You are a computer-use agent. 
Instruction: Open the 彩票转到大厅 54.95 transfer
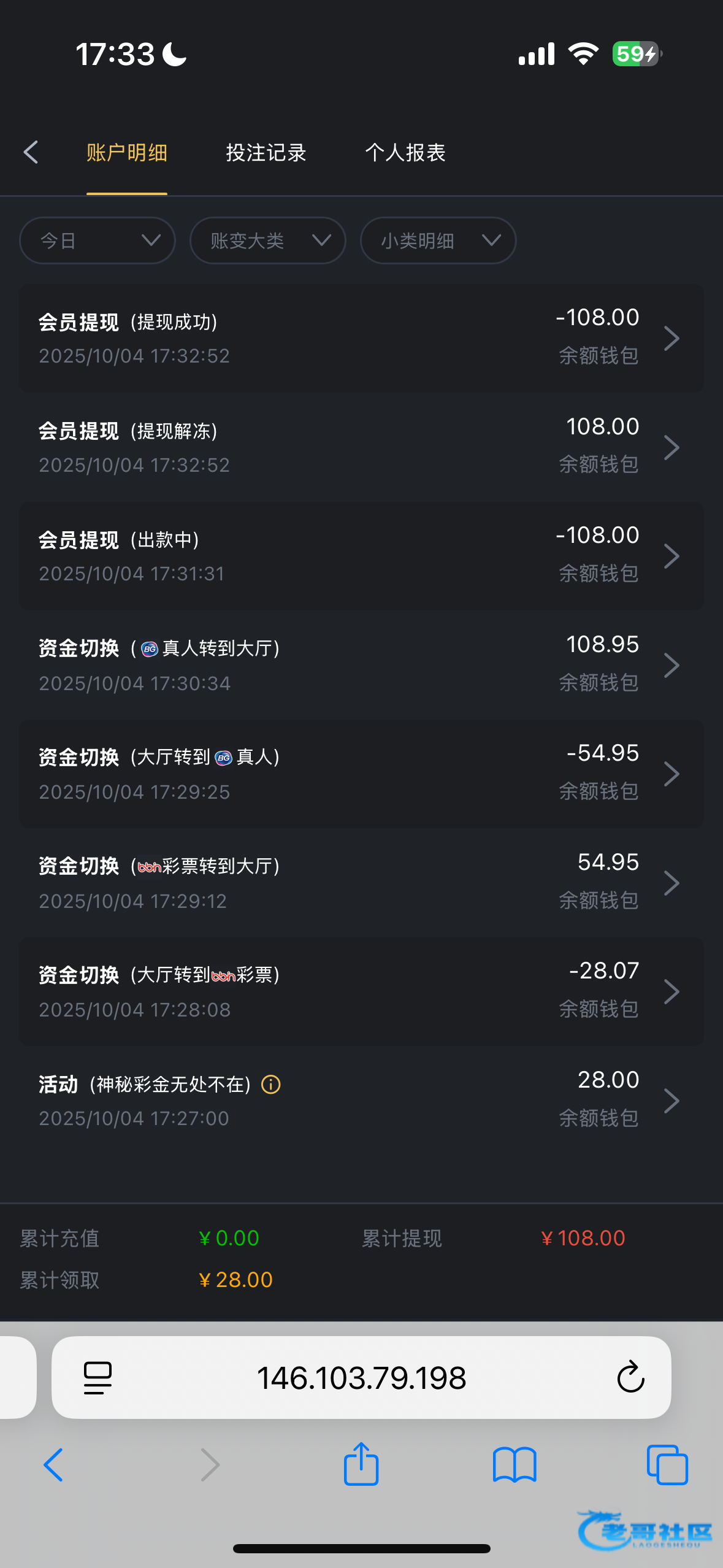[x=361, y=883]
